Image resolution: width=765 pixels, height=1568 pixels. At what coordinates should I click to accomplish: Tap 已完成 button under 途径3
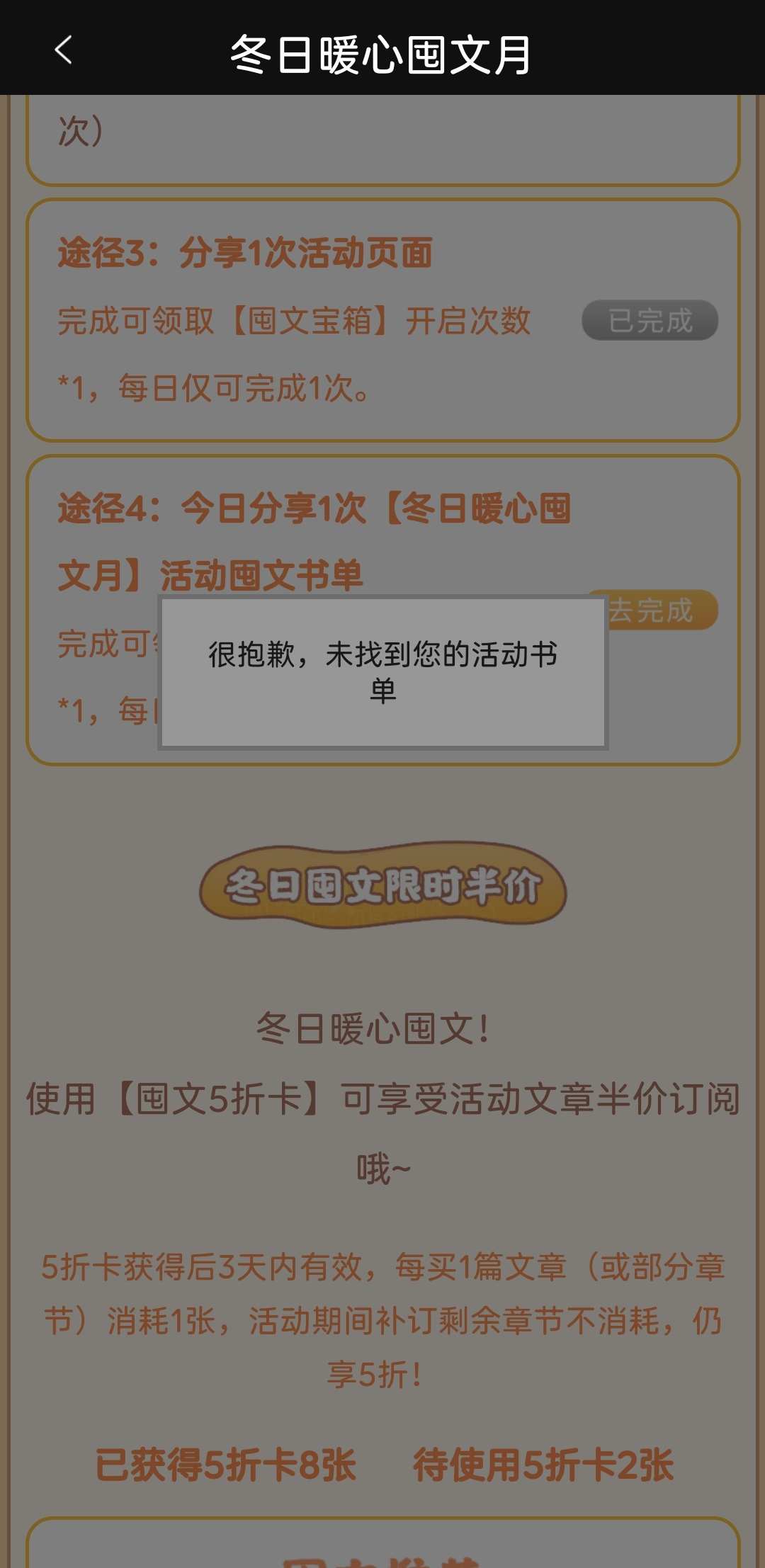(x=650, y=321)
